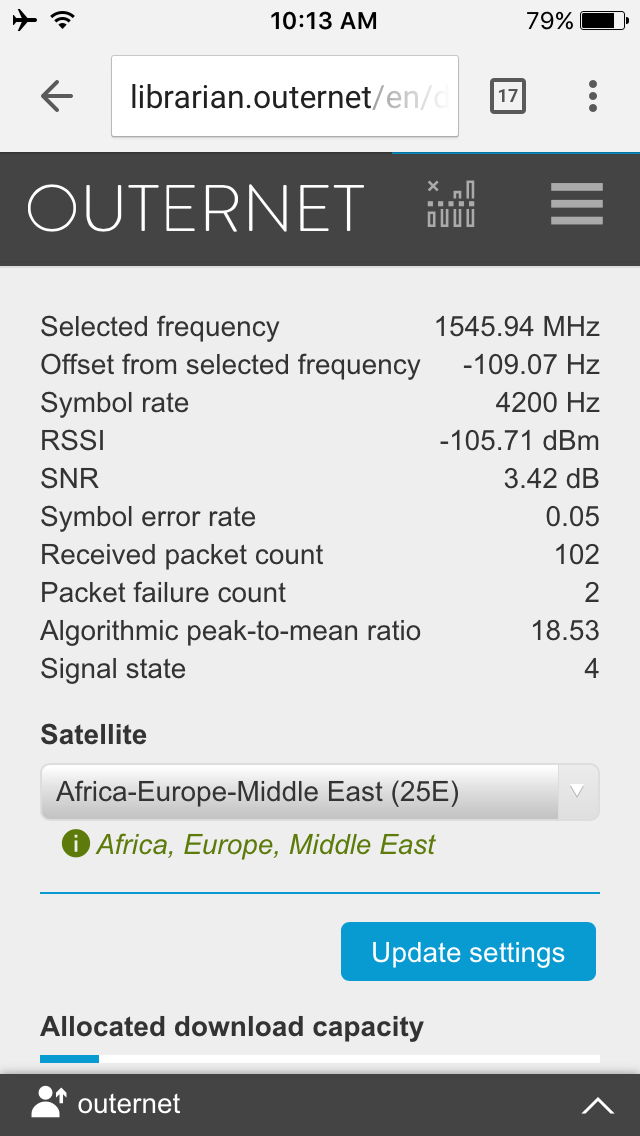Tap the OUTERNET logo header
Image resolution: width=640 pixels, height=1136 pixels.
tap(196, 208)
